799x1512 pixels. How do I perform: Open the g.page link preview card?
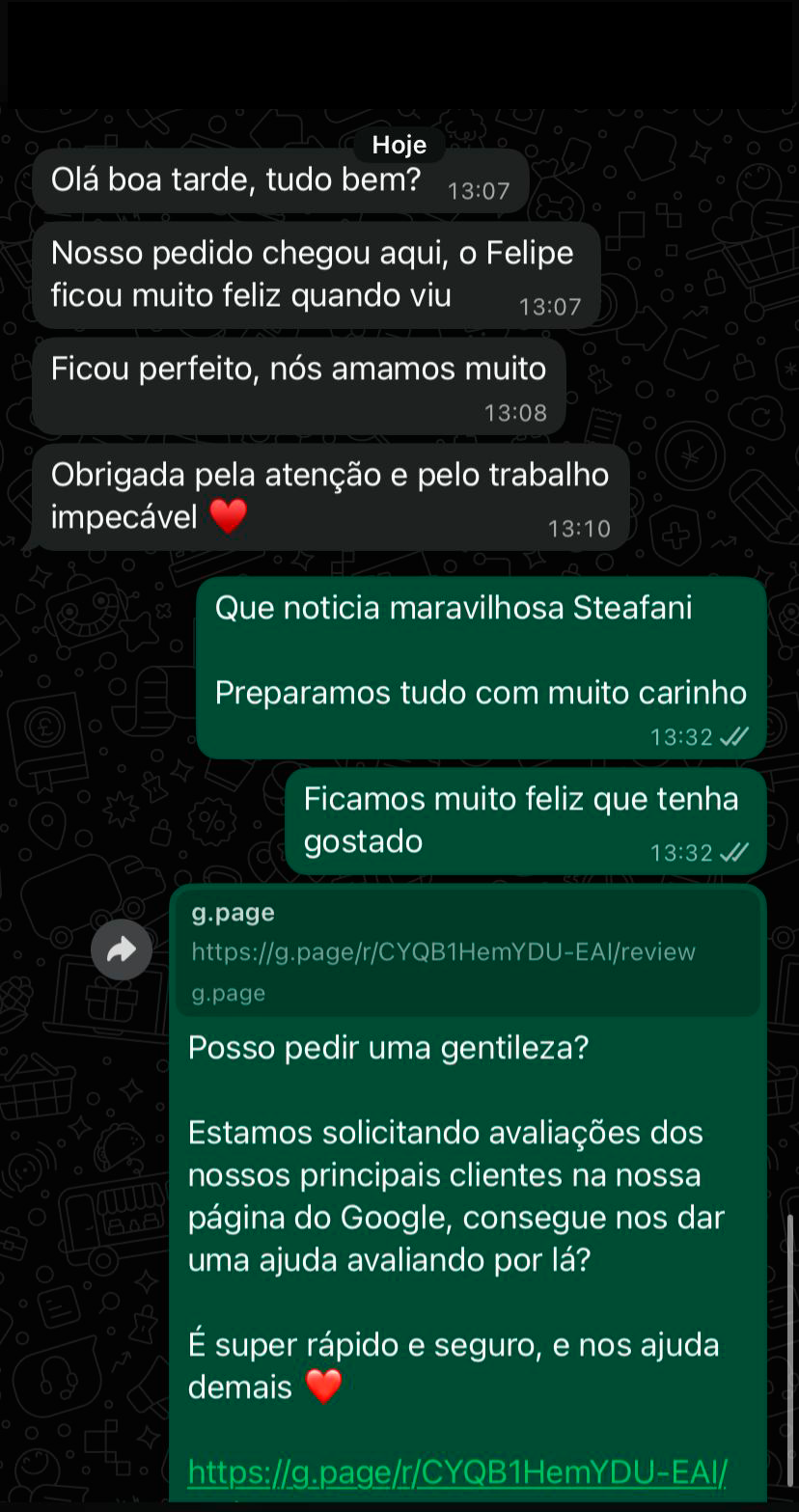(x=468, y=952)
